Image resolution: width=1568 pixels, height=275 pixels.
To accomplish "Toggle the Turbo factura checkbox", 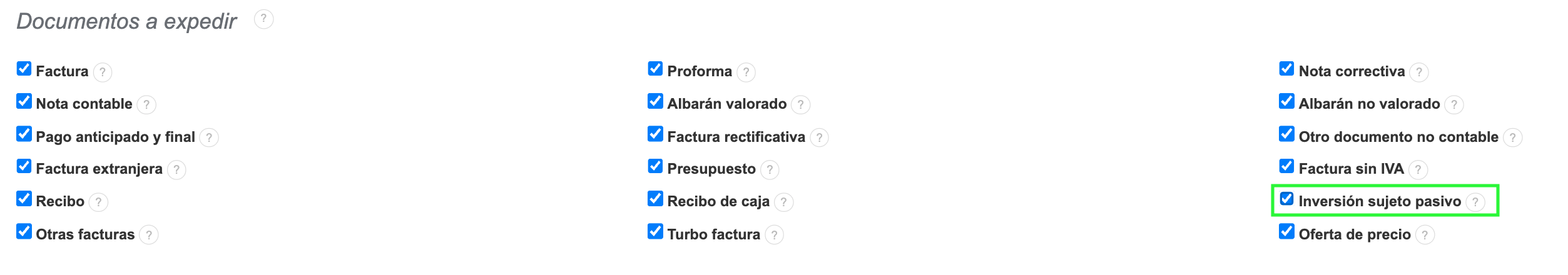I will [655, 232].
